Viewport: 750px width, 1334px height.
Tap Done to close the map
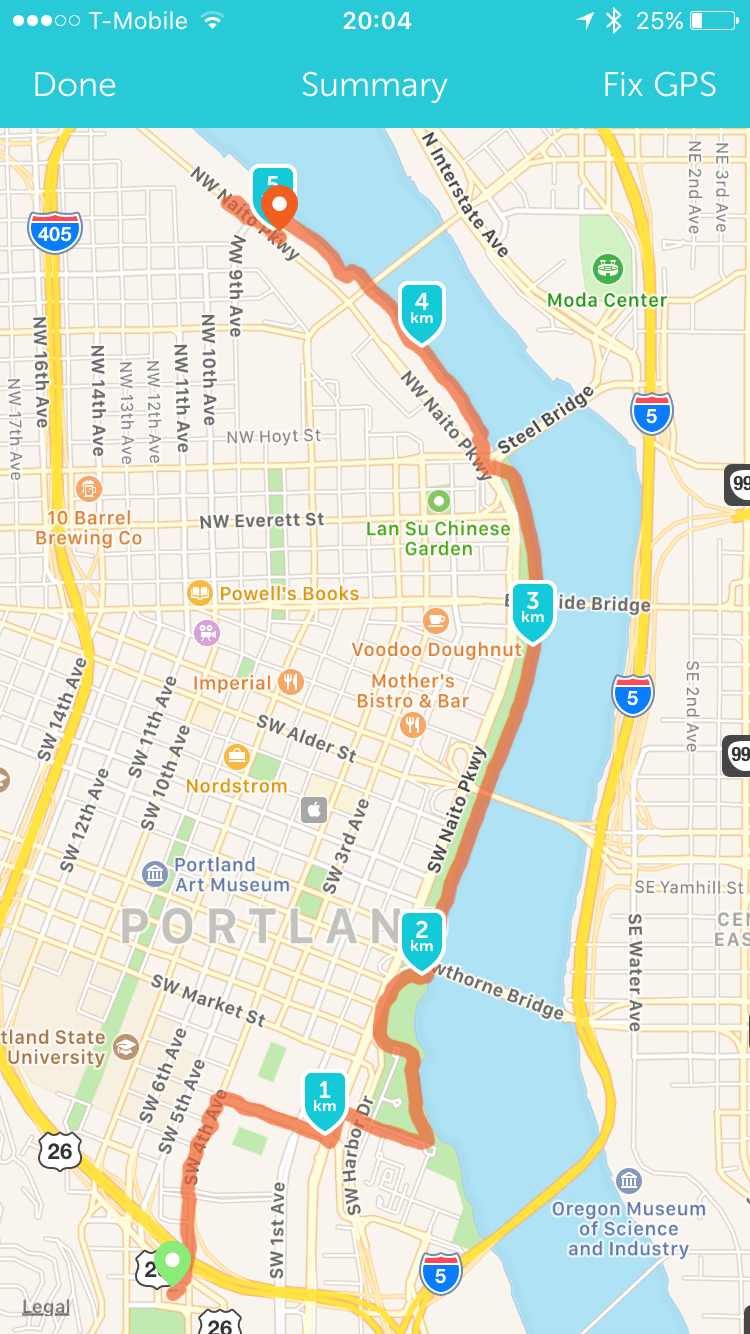click(75, 85)
